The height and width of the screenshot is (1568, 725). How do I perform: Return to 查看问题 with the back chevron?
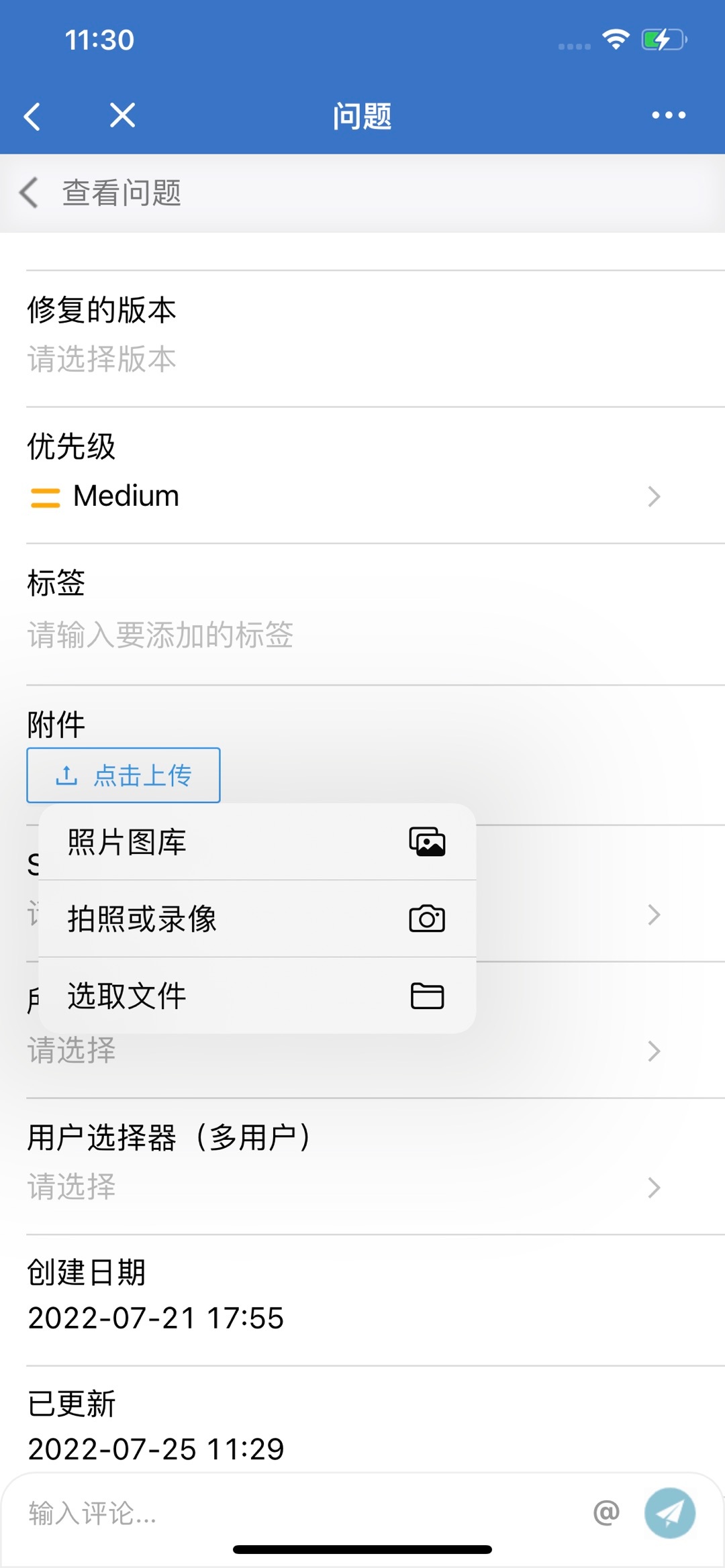pyautogui.click(x=29, y=193)
